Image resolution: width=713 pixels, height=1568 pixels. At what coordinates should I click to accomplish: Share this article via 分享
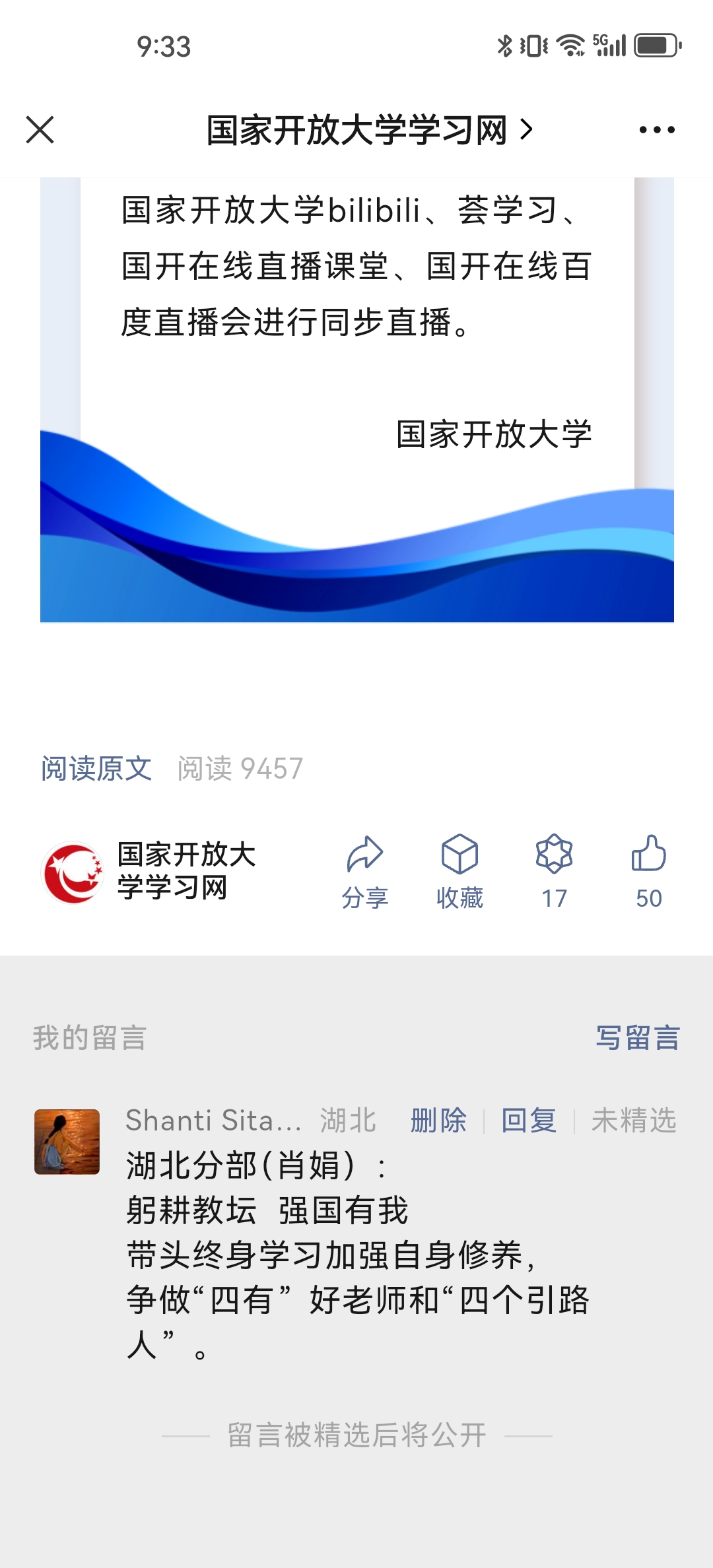tap(365, 871)
